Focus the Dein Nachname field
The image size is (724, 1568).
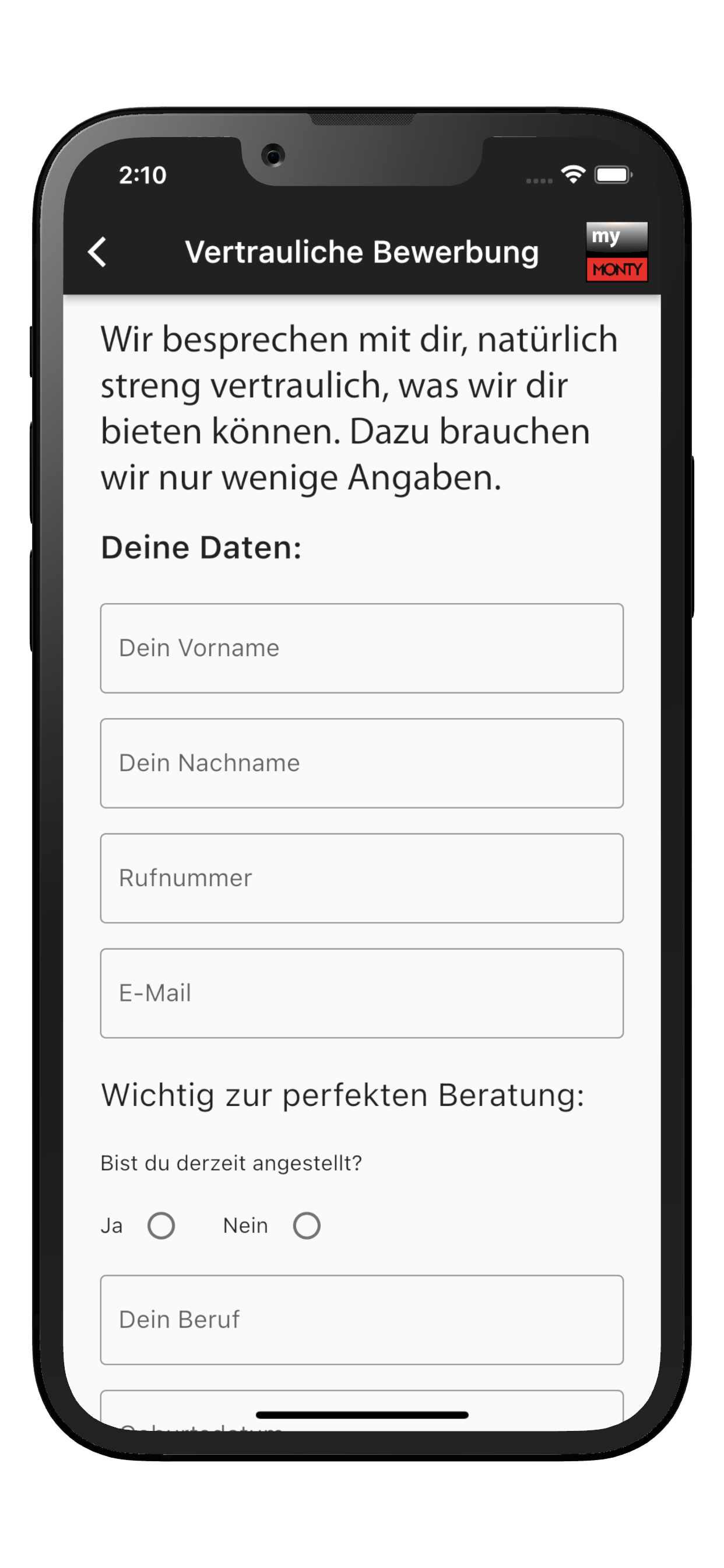click(x=361, y=762)
